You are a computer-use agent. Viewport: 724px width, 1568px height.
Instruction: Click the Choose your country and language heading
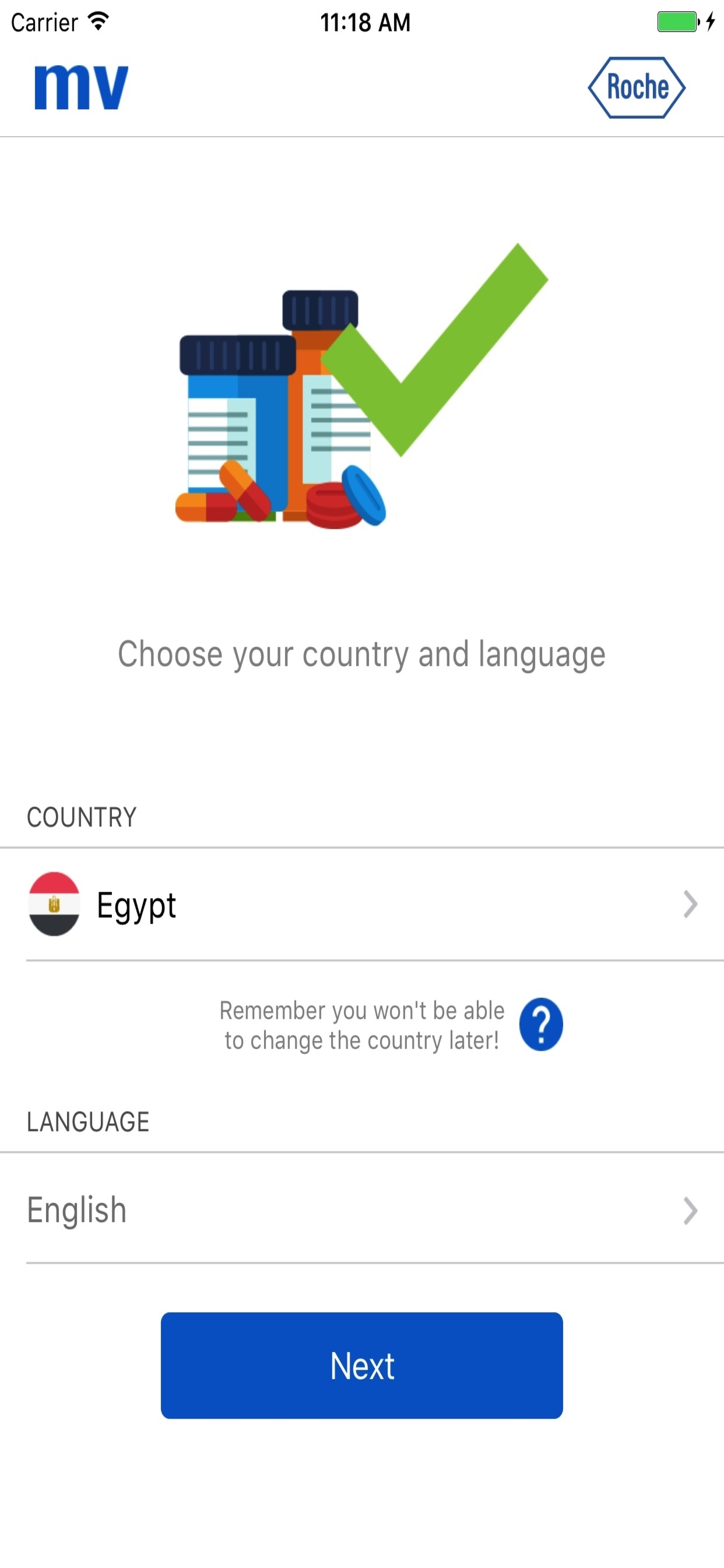(x=362, y=654)
